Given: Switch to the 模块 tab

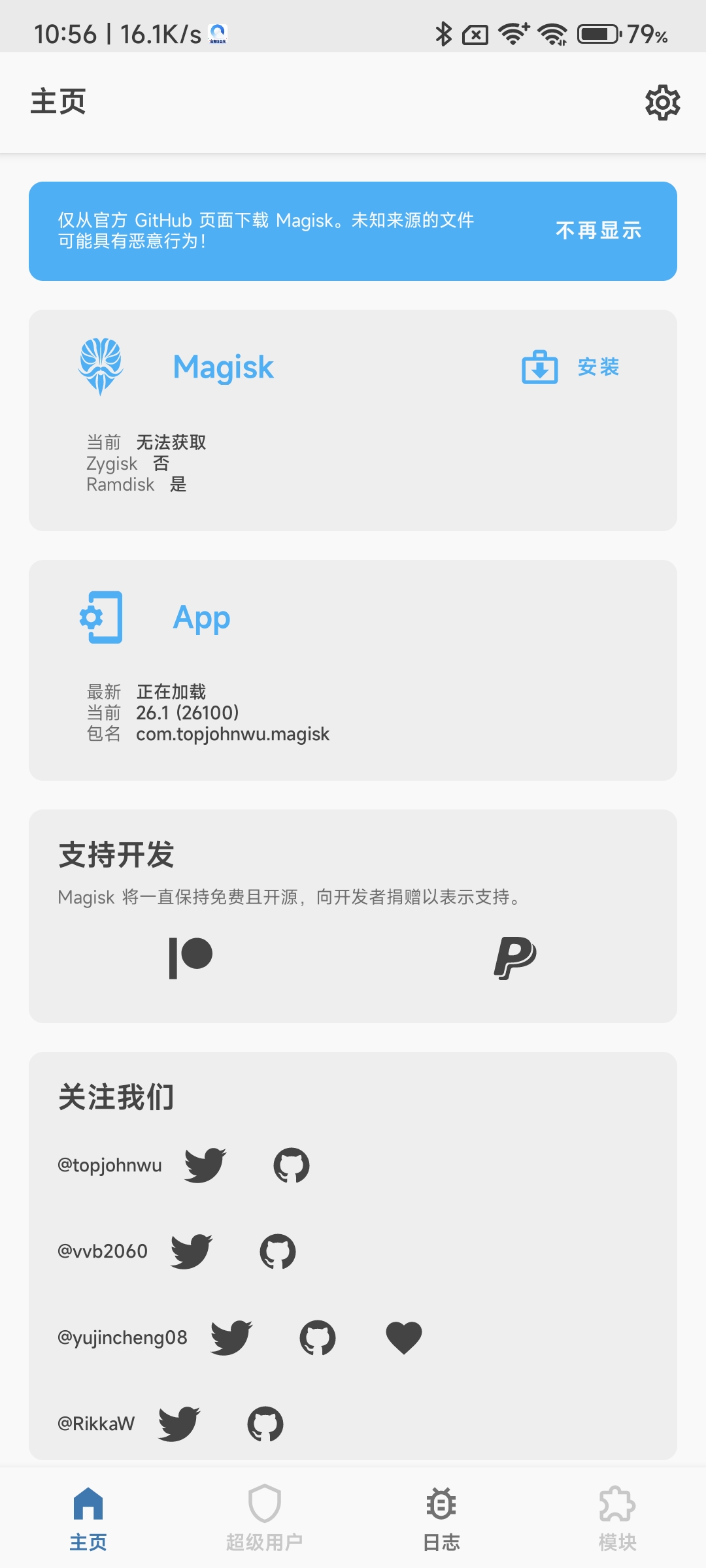Looking at the screenshot, I should point(618,1518).
